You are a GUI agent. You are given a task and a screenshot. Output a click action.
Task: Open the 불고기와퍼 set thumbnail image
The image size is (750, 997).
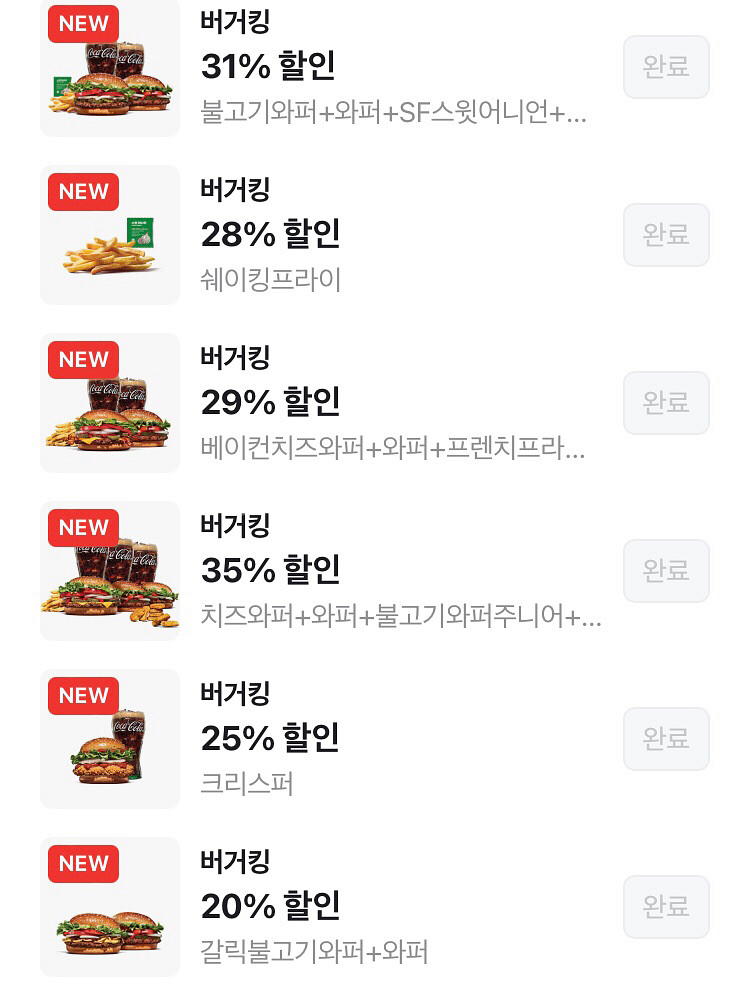point(110,67)
